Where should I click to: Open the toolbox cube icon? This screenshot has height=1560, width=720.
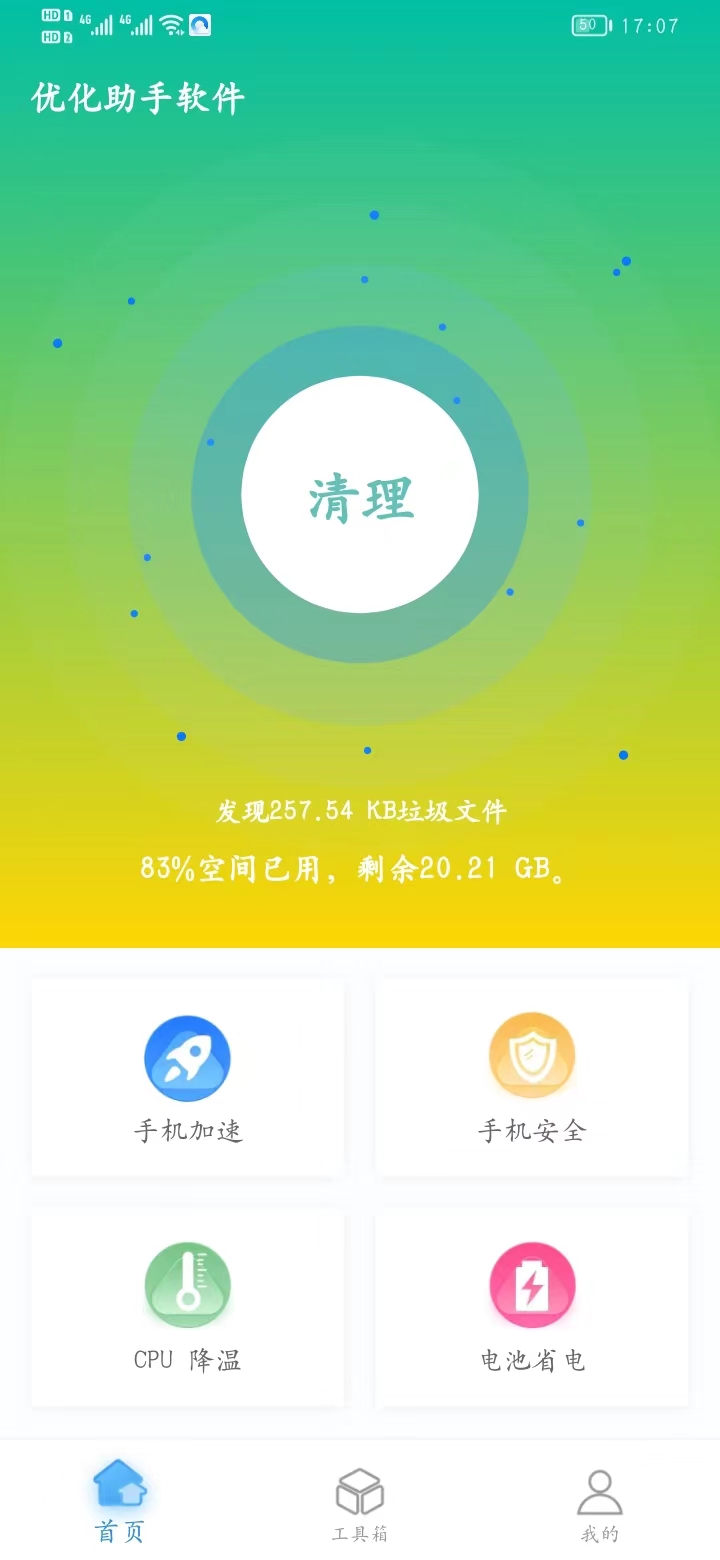click(x=360, y=1490)
